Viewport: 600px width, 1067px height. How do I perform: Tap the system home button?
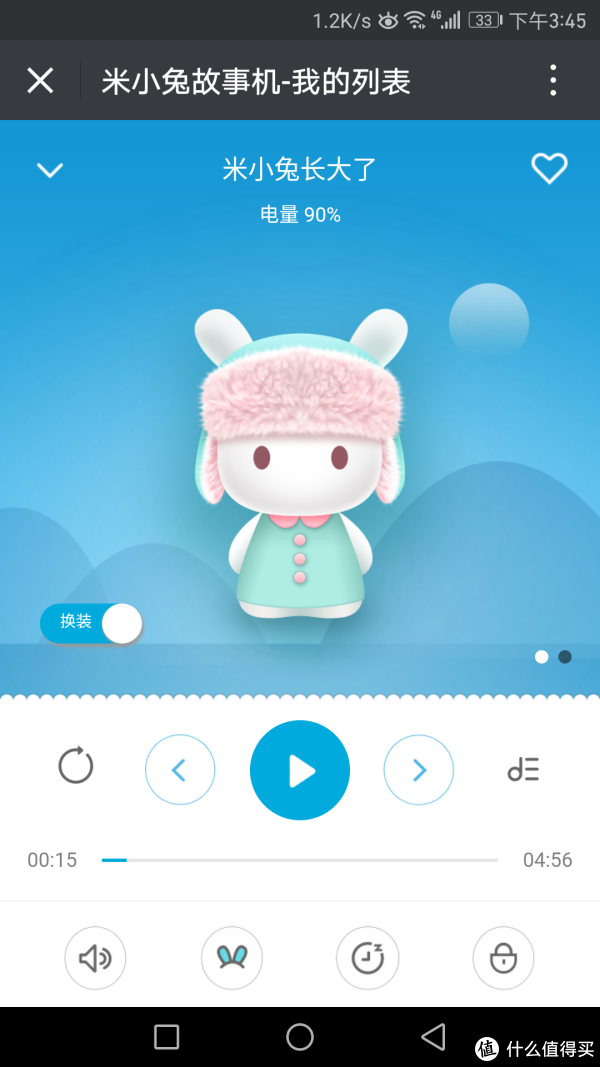coord(300,1037)
